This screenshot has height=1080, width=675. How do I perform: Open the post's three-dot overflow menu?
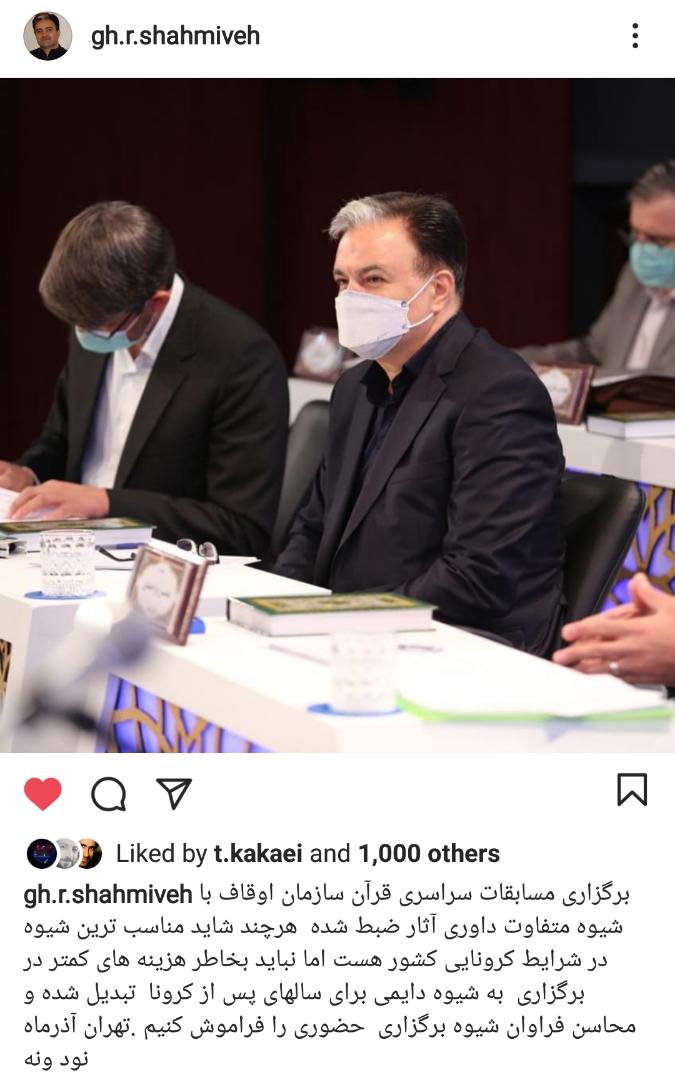click(x=634, y=37)
